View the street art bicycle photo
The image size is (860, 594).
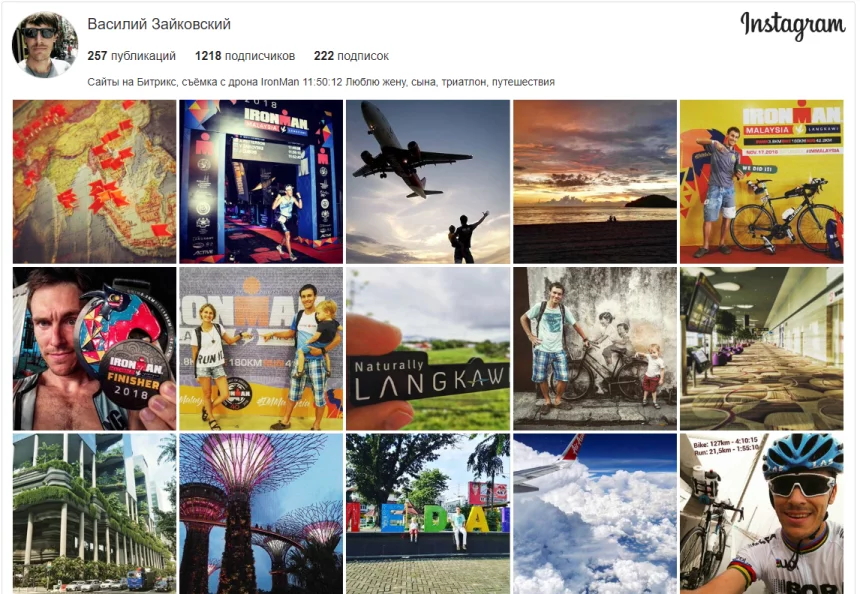pos(595,348)
